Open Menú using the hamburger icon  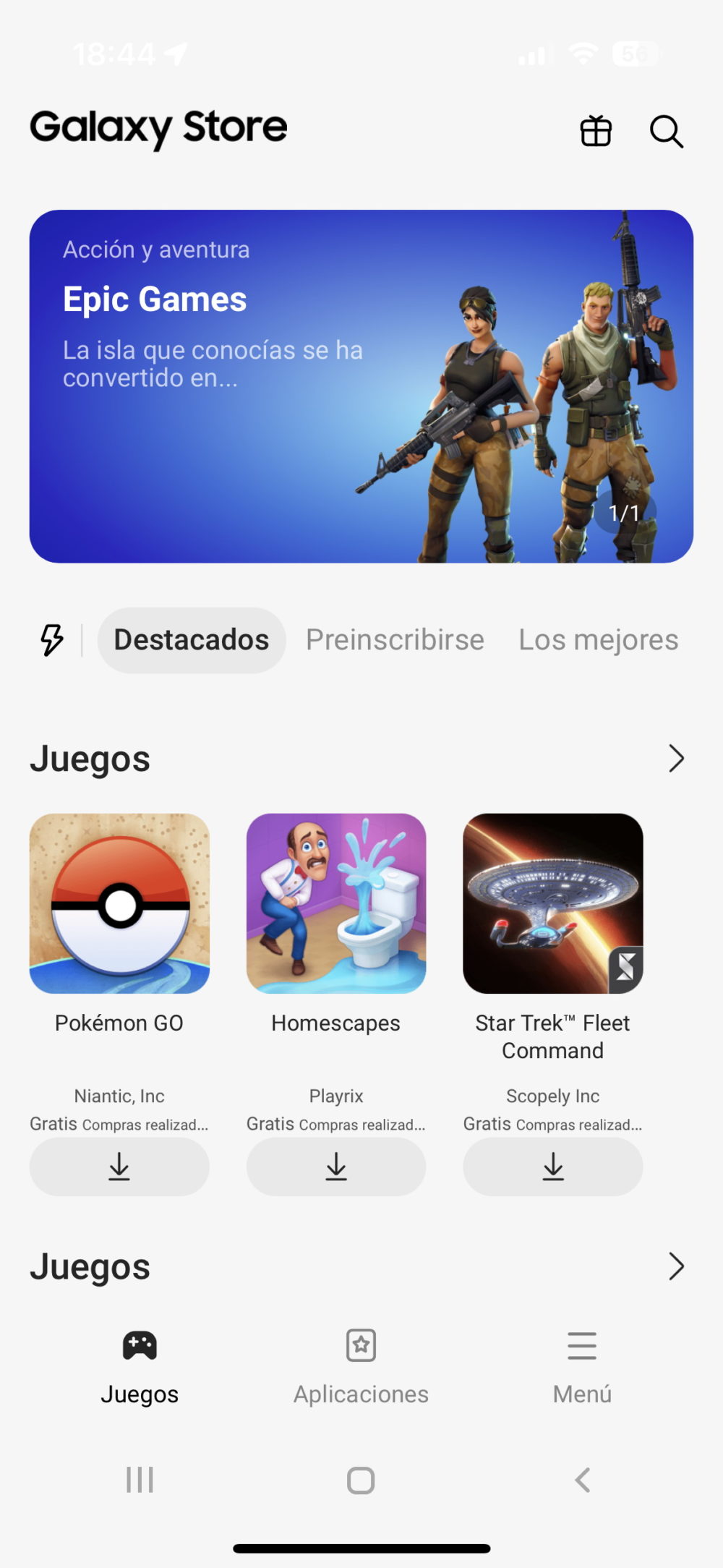point(582,1345)
